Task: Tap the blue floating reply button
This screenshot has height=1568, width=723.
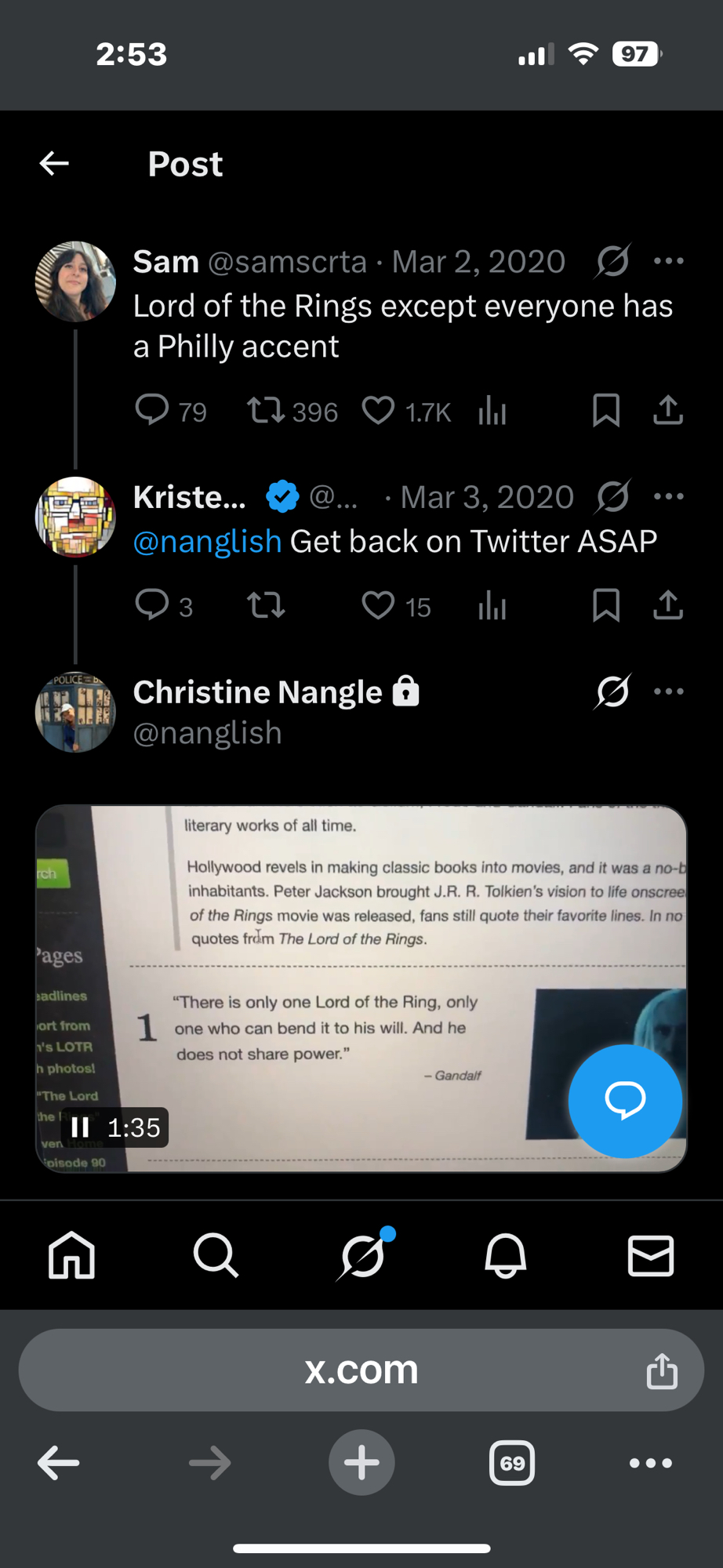Action: coord(625,1101)
